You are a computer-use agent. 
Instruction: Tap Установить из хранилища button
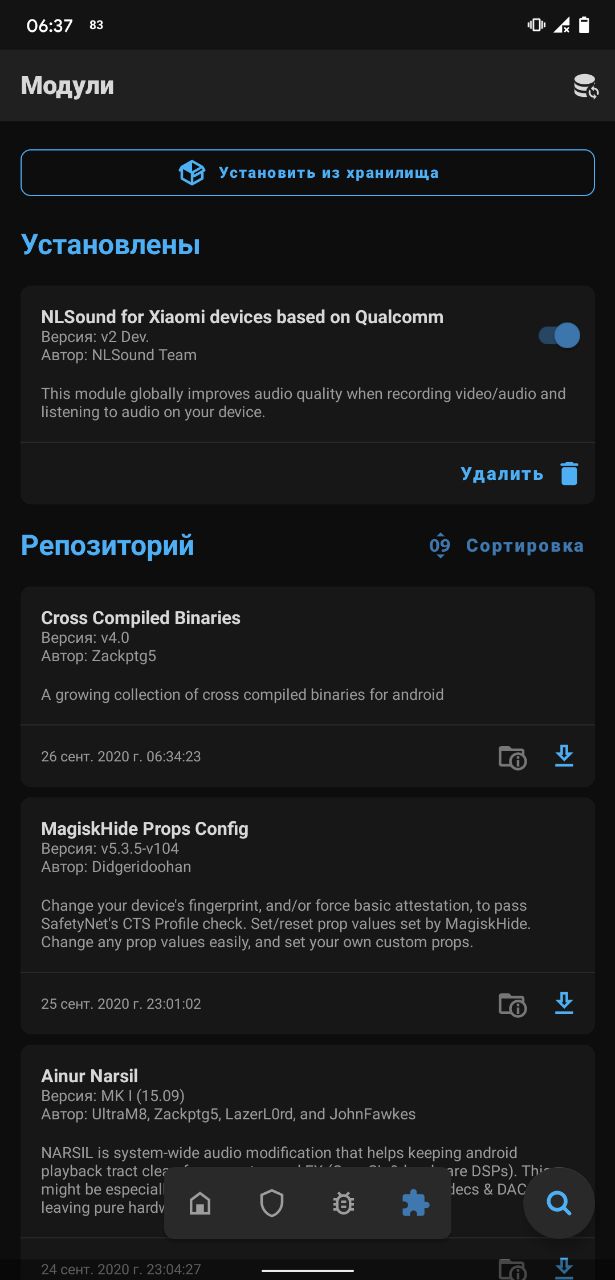[x=308, y=173]
